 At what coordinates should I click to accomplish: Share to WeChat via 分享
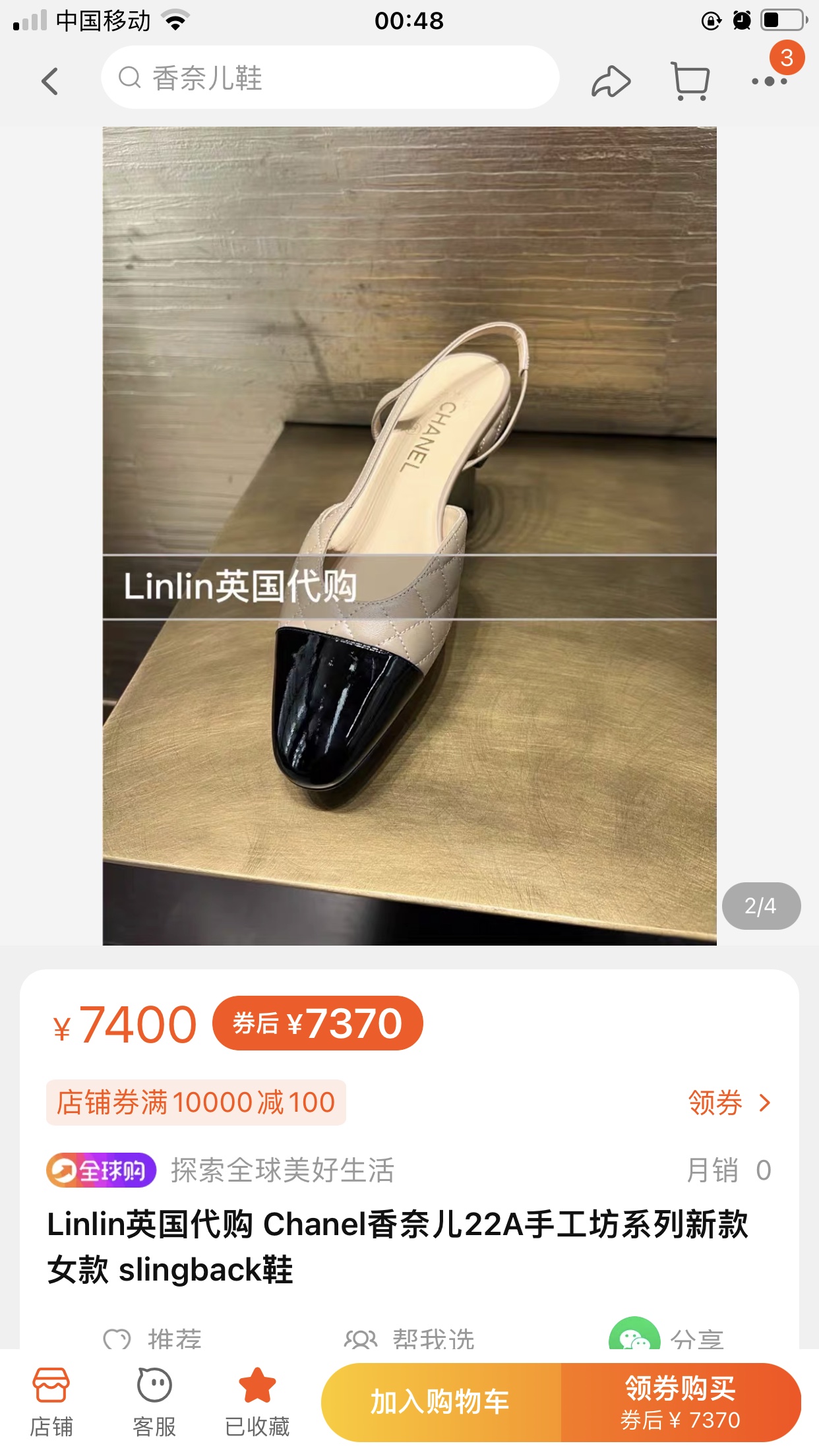point(666,1337)
